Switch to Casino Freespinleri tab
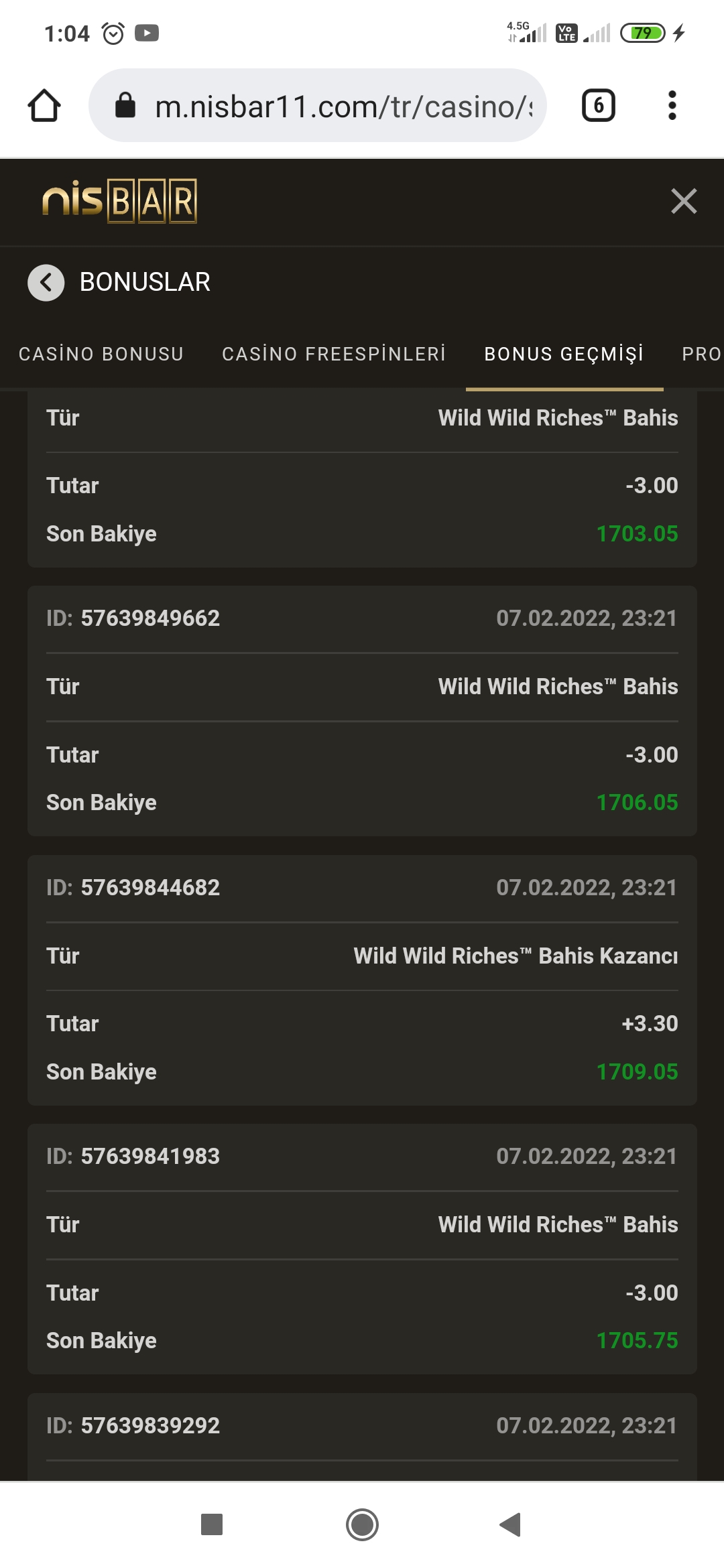 coord(334,354)
